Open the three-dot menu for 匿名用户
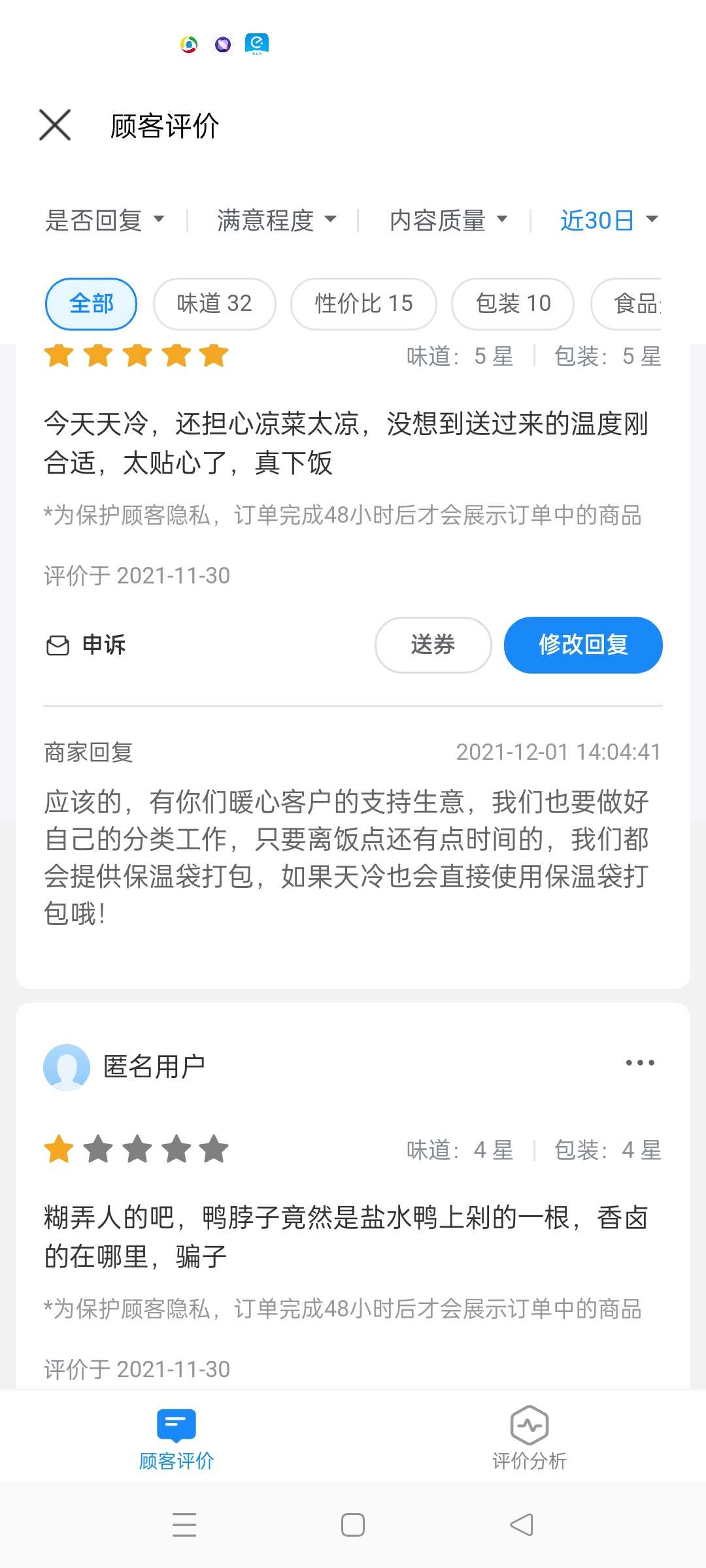706x1568 pixels. [x=640, y=1063]
